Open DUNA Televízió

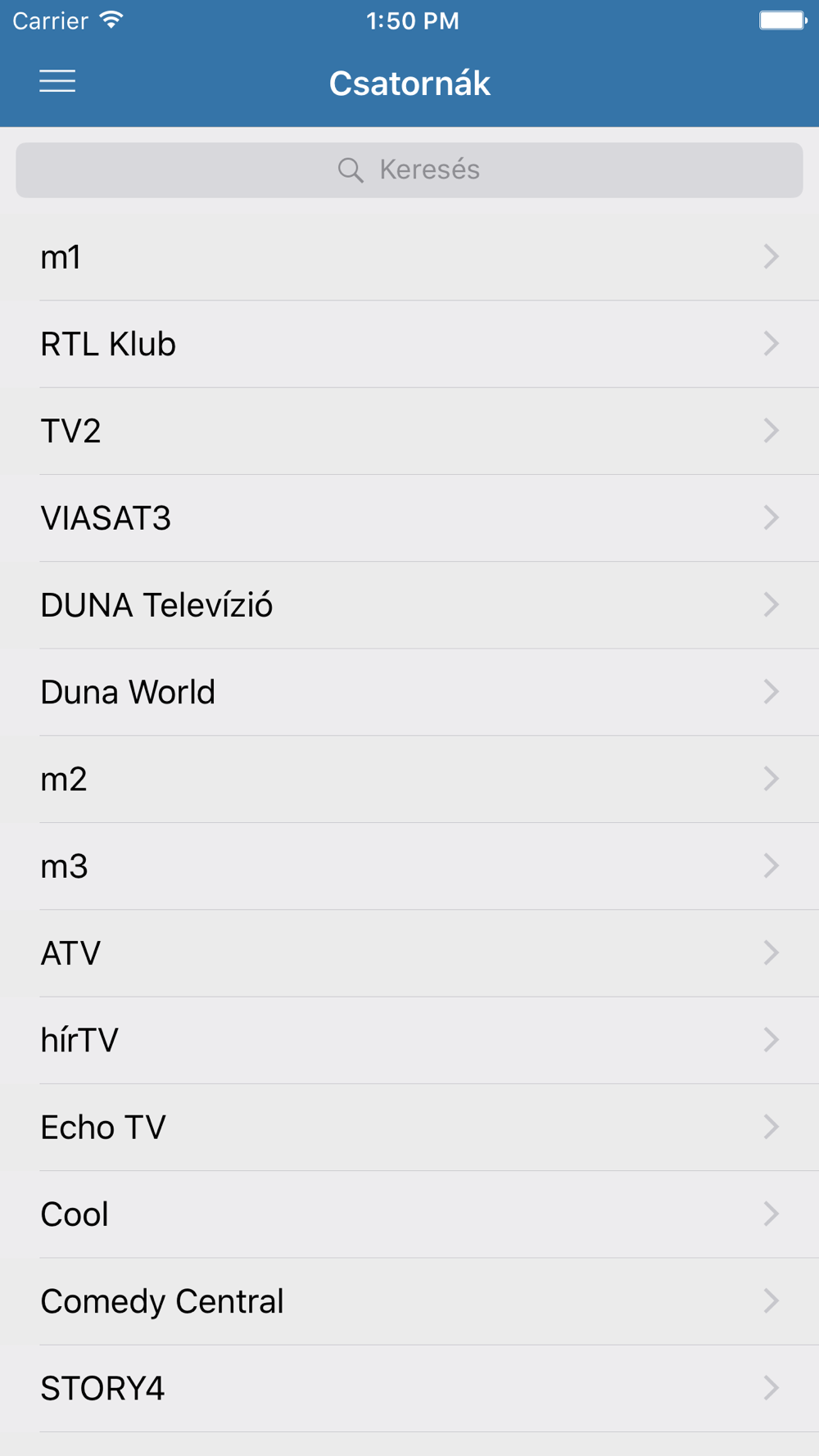(409, 605)
